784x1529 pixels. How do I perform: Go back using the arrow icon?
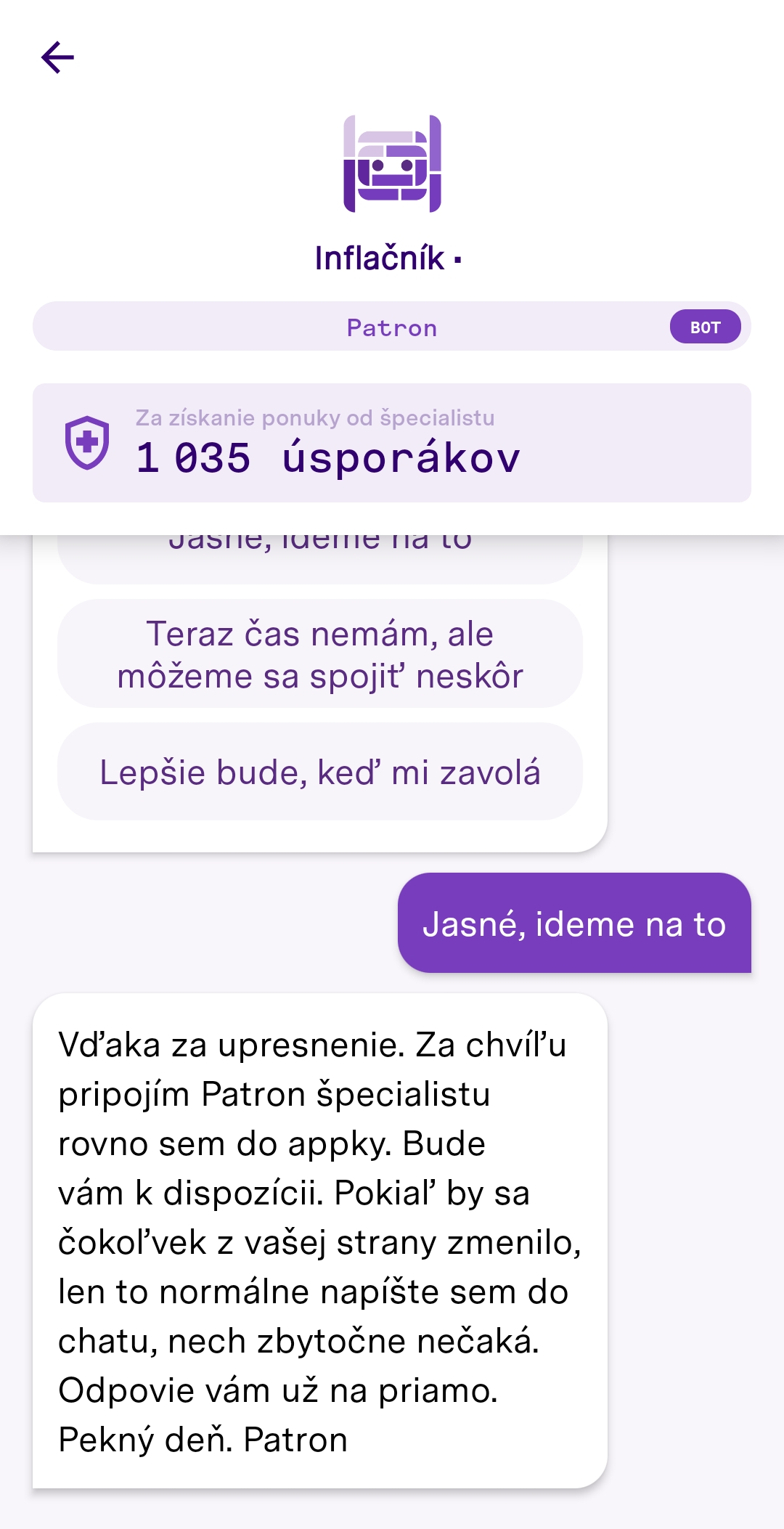[x=58, y=58]
